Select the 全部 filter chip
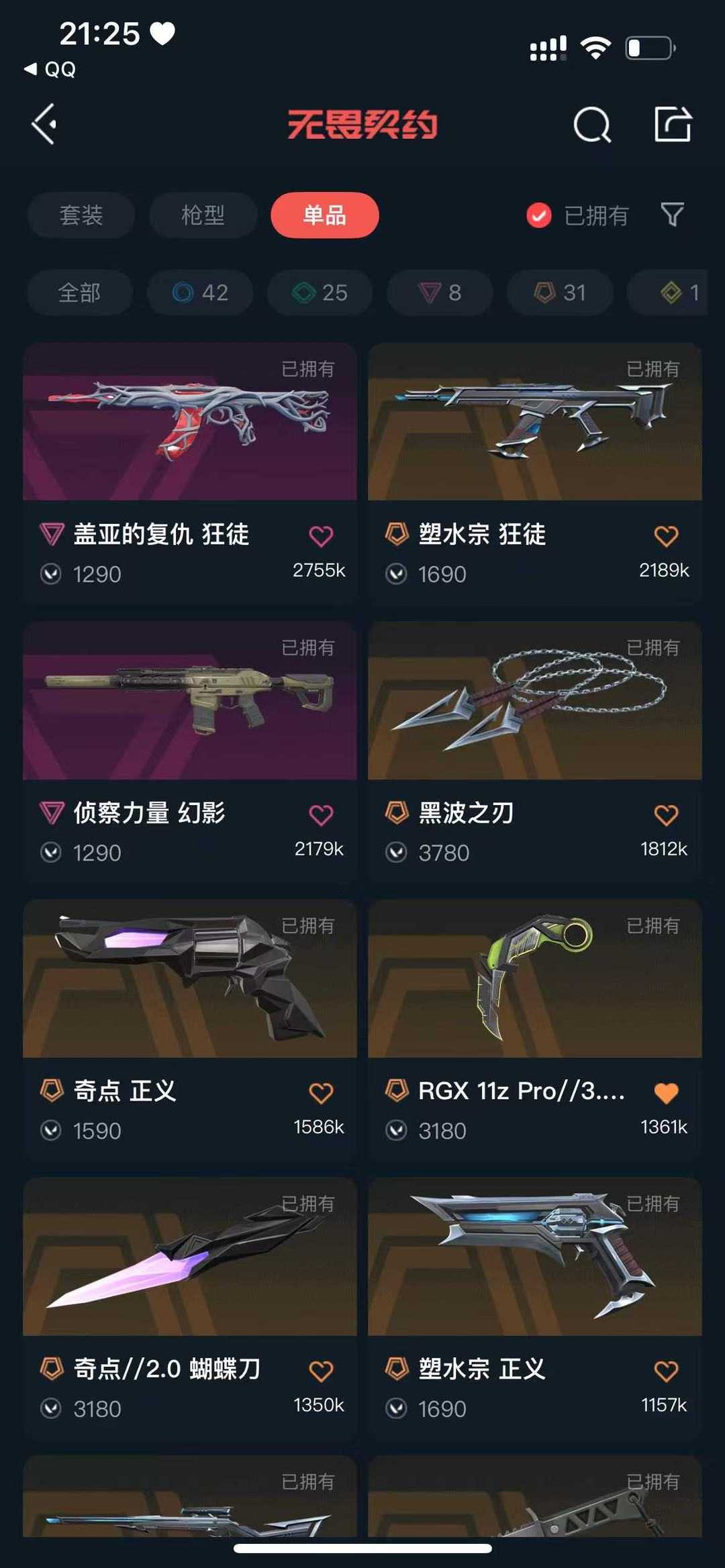This screenshot has width=725, height=1568. tap(80, 293)
